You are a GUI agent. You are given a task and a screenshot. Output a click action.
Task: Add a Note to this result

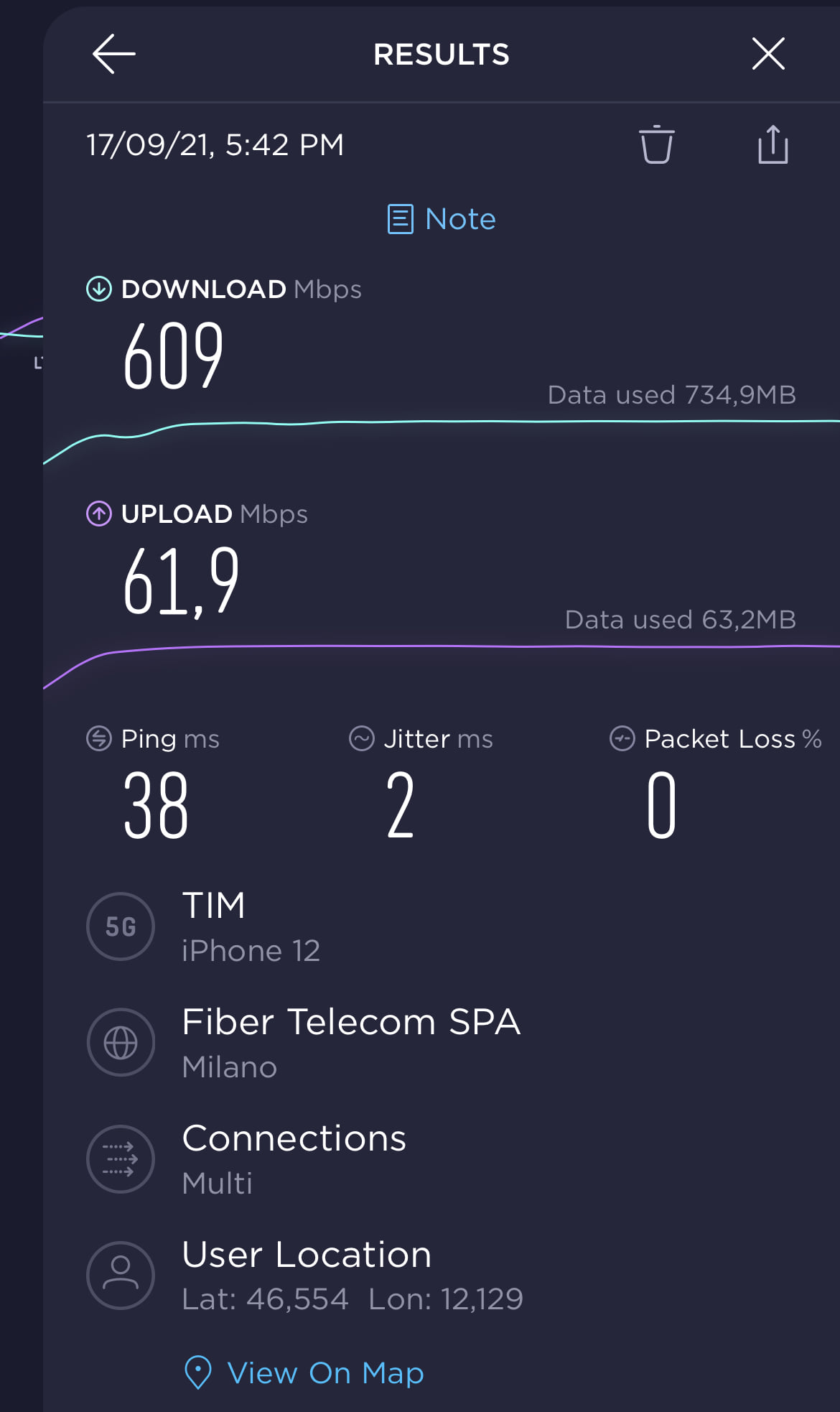[442, 219]
